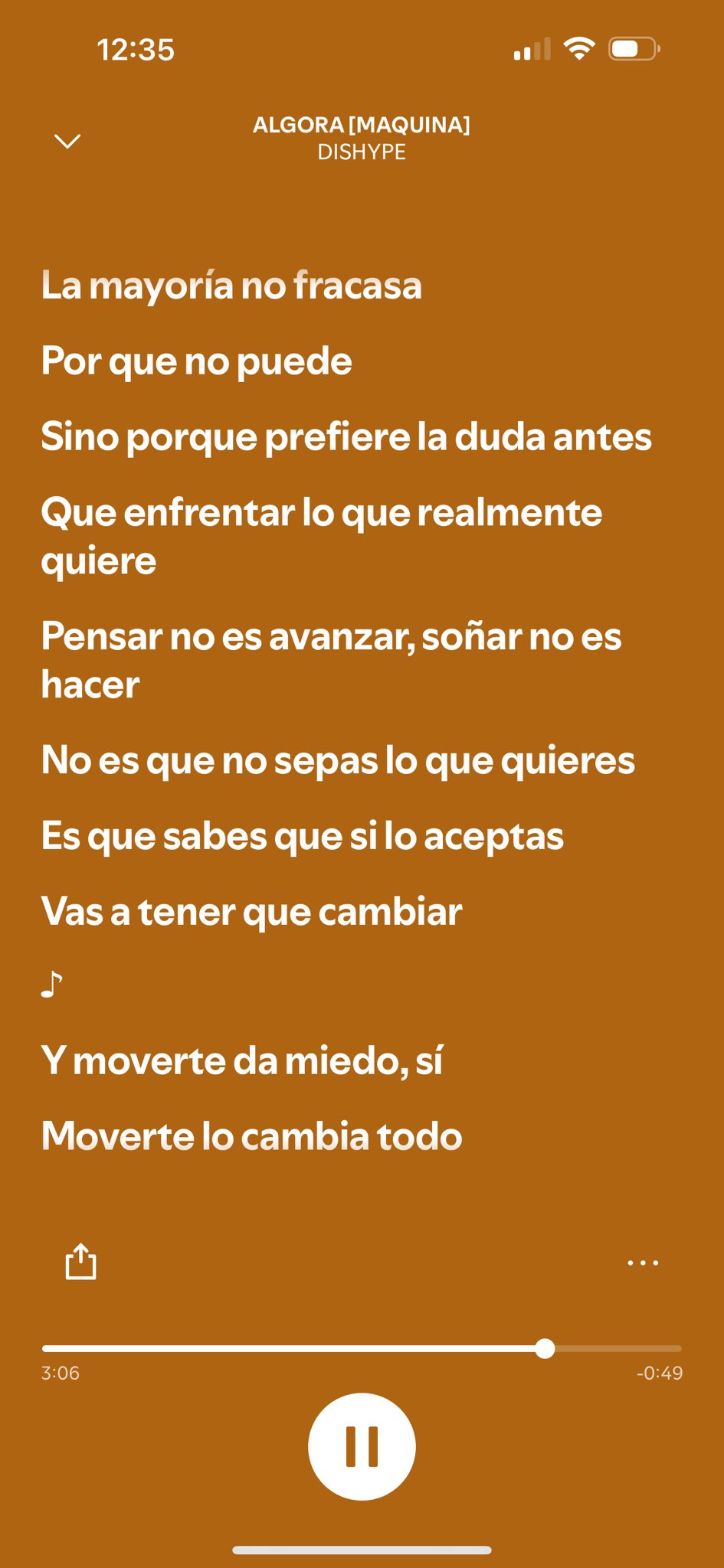Jump to lyric line "Vas a tener que cambiar"
This screenshot has height=1568, width=724.
[x=251, y=912]
